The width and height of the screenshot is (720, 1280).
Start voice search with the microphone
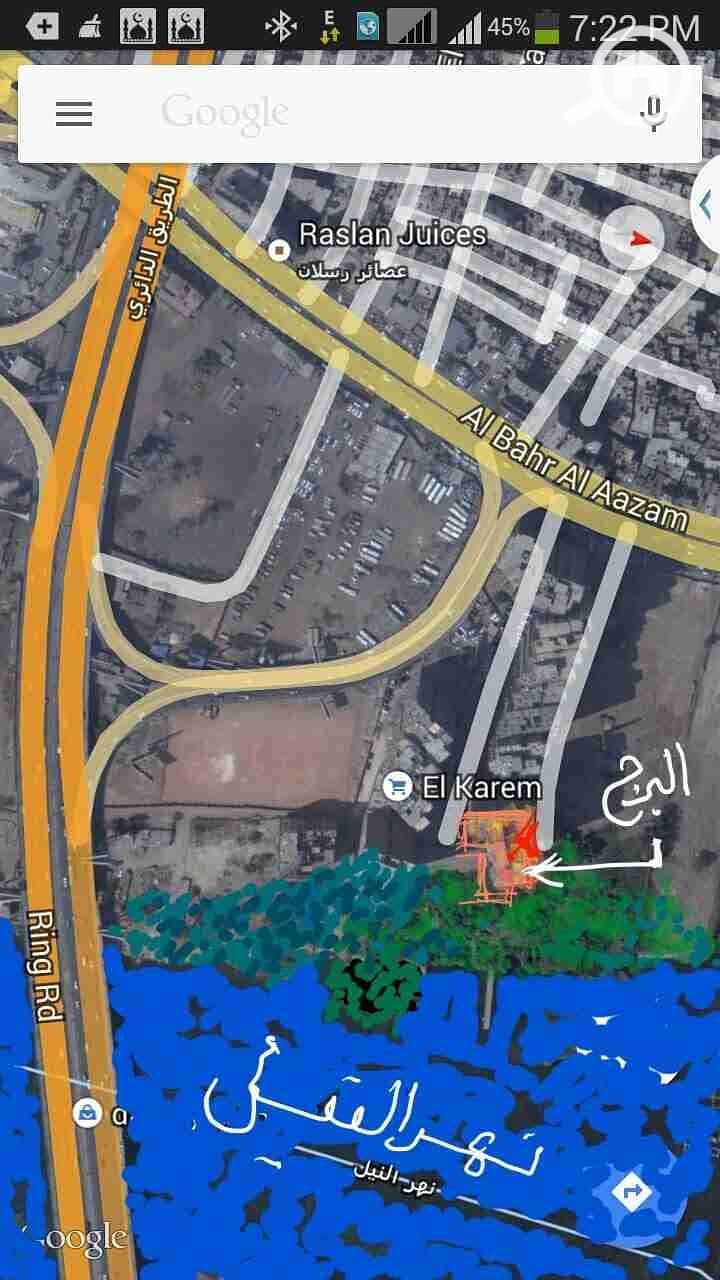[654, 114]
